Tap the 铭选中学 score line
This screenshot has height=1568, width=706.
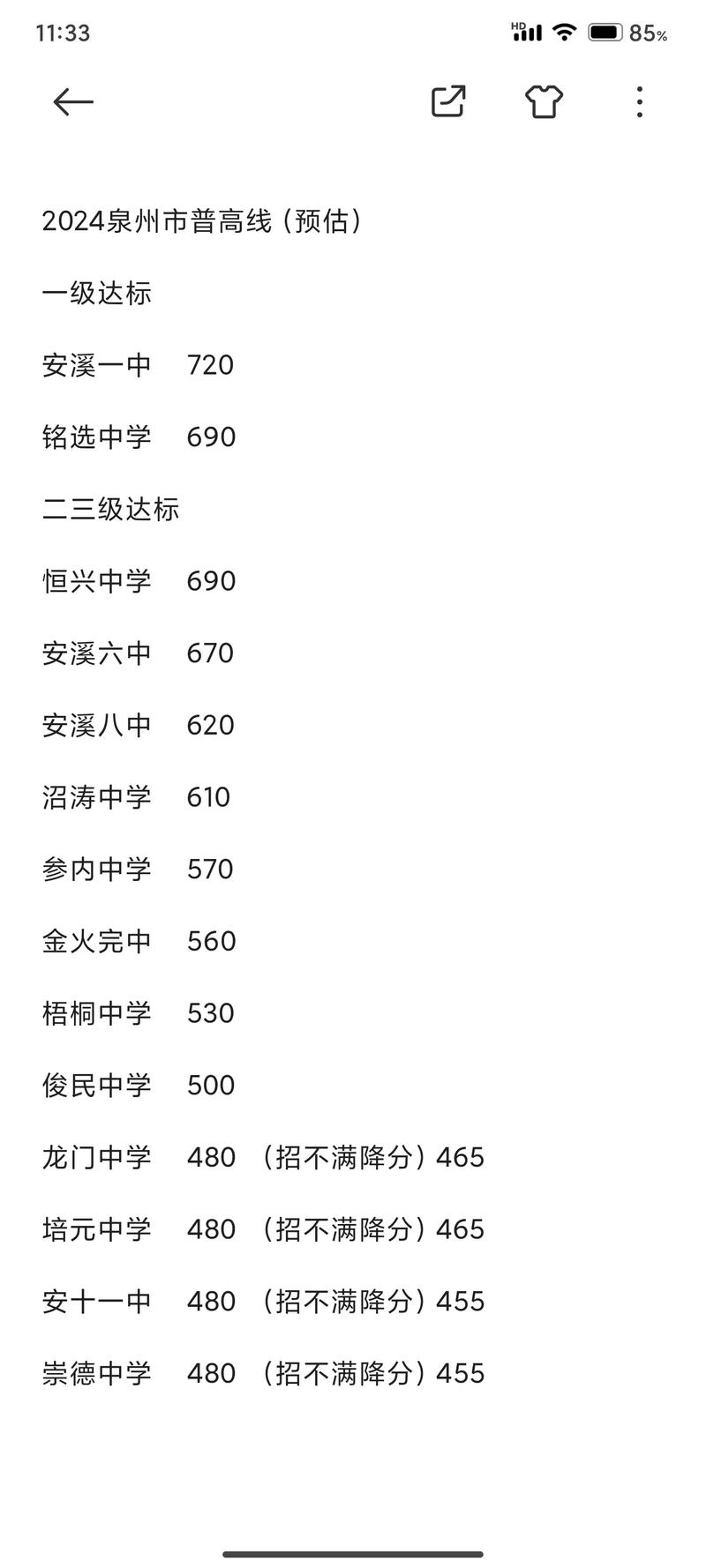[x=139, y=437]
